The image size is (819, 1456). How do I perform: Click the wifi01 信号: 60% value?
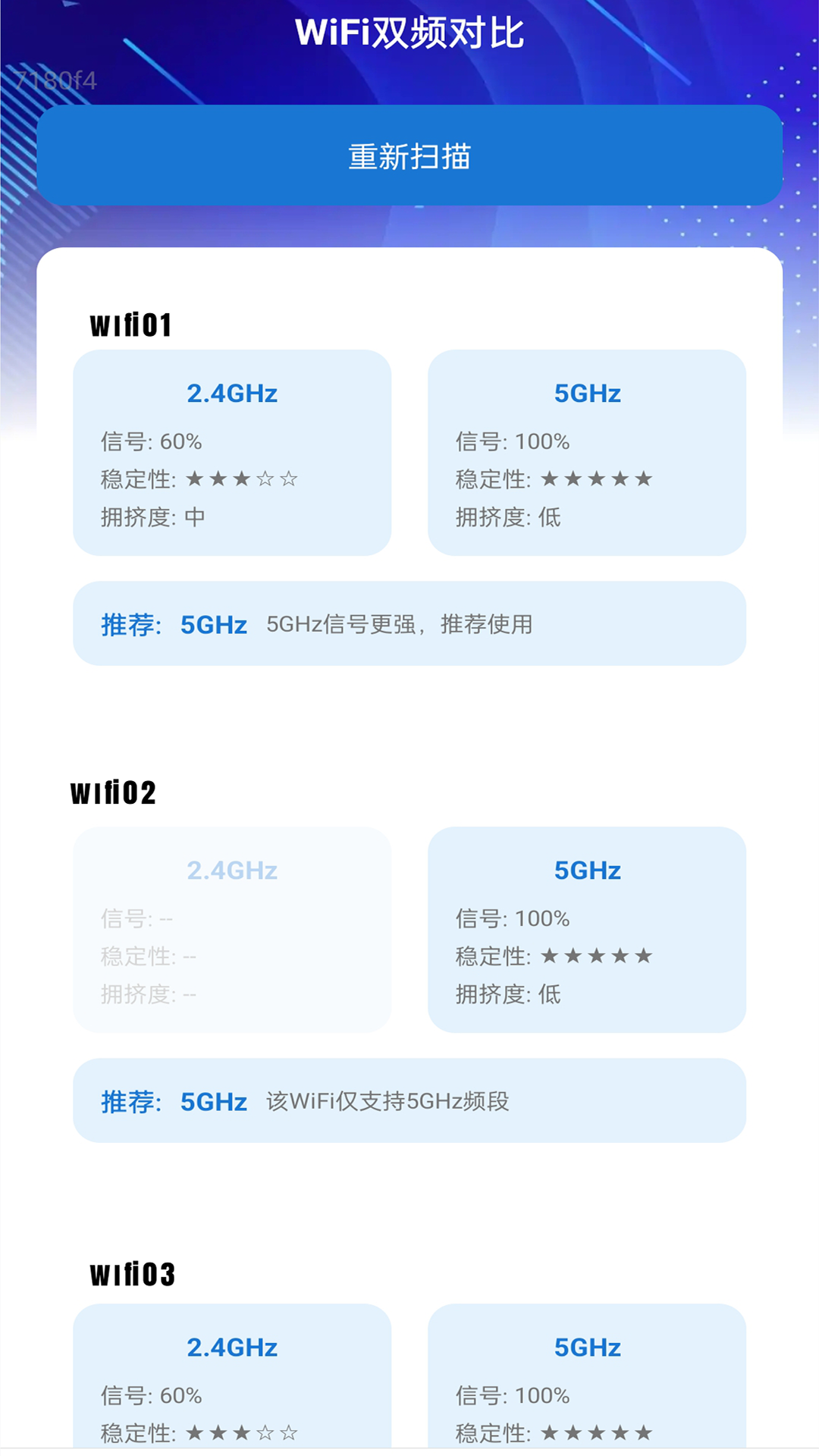[152, 441]
